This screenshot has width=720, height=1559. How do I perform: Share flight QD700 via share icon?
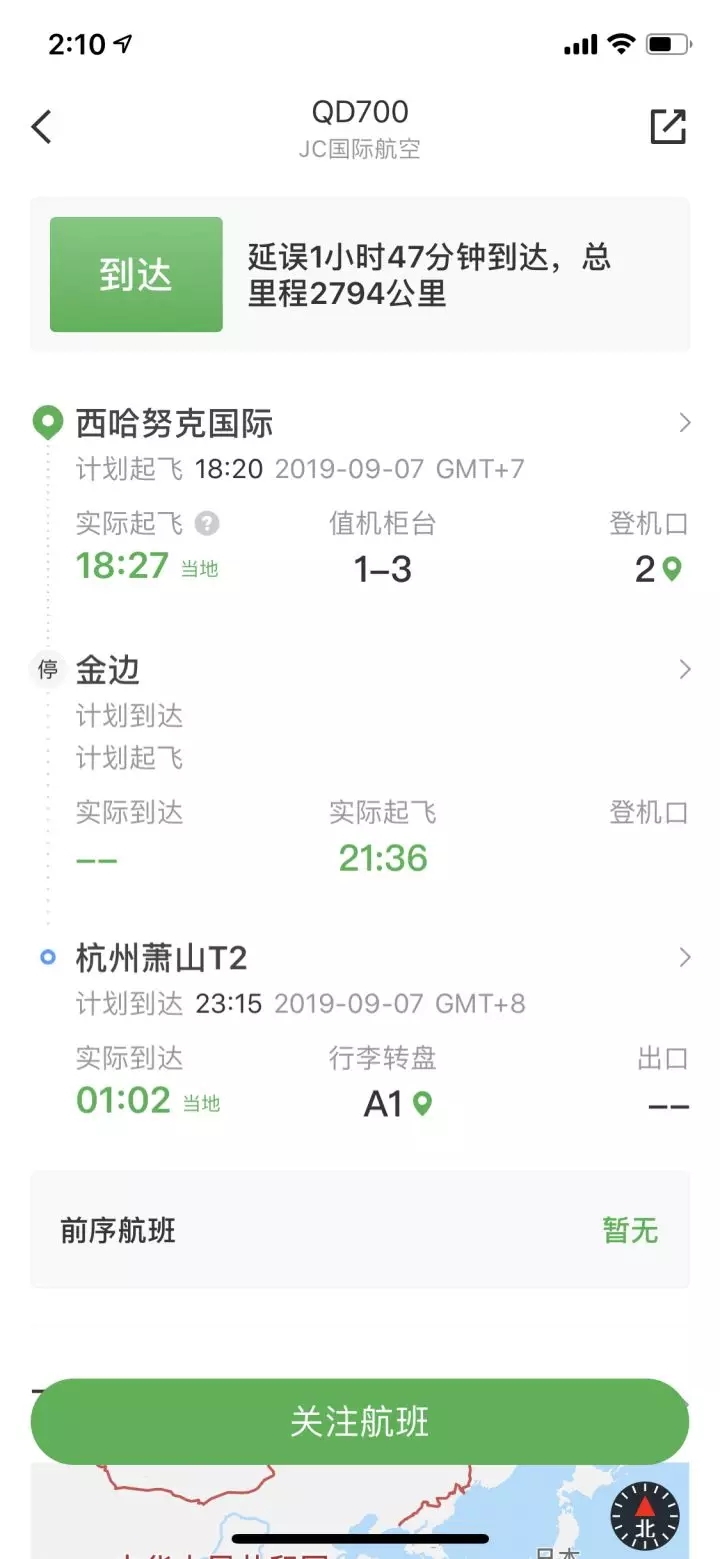(x=668, y=127)
